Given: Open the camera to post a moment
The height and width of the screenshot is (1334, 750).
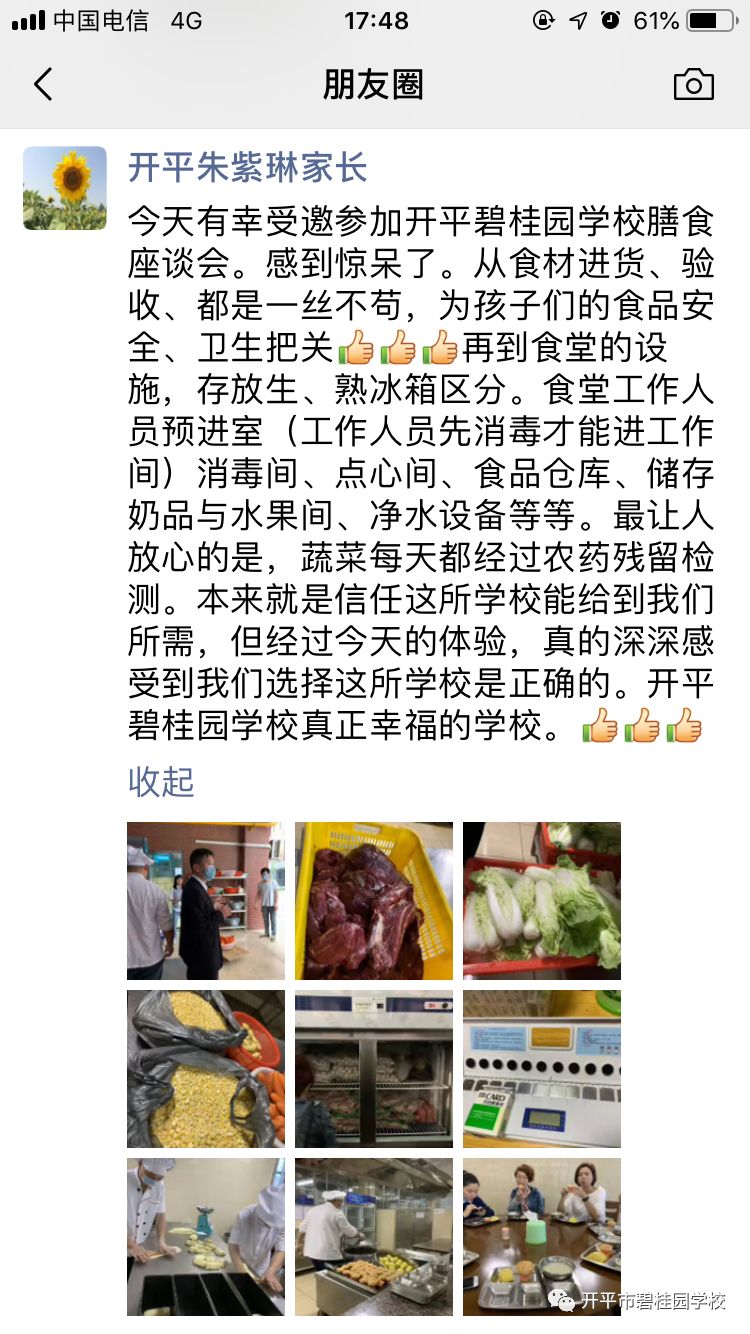Looking at the screenshot, I should (693, 85).
